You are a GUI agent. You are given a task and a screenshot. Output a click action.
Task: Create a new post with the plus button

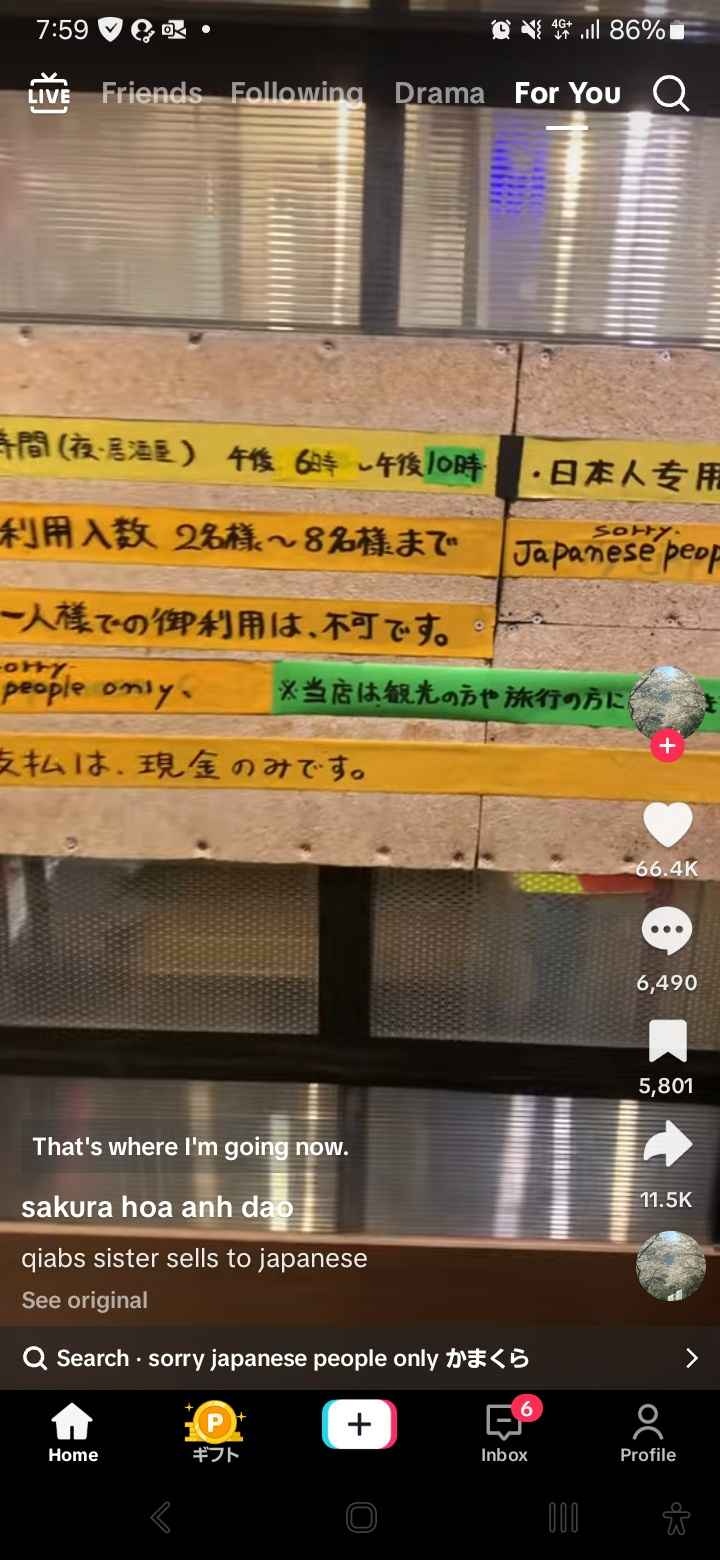359,1425
